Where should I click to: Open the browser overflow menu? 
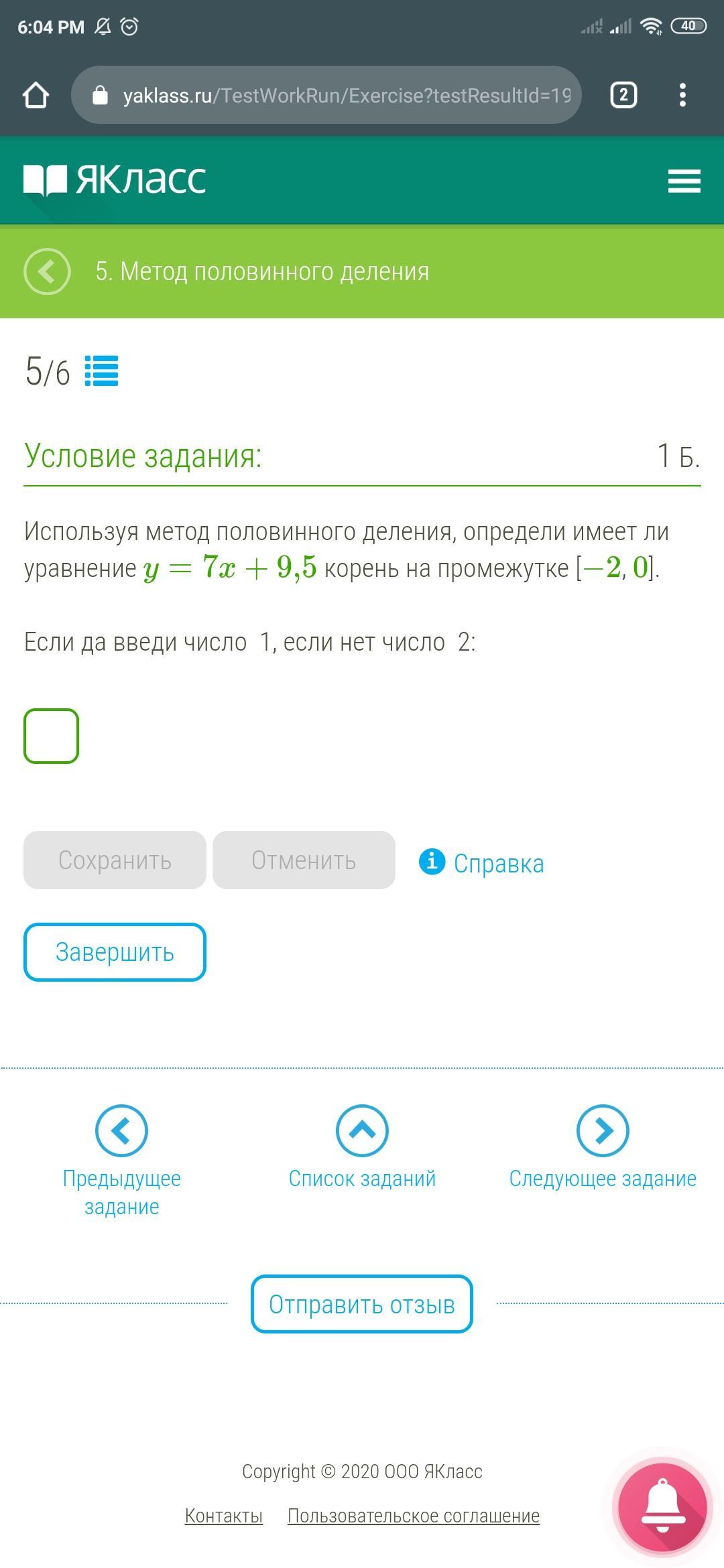pos(682,95)
